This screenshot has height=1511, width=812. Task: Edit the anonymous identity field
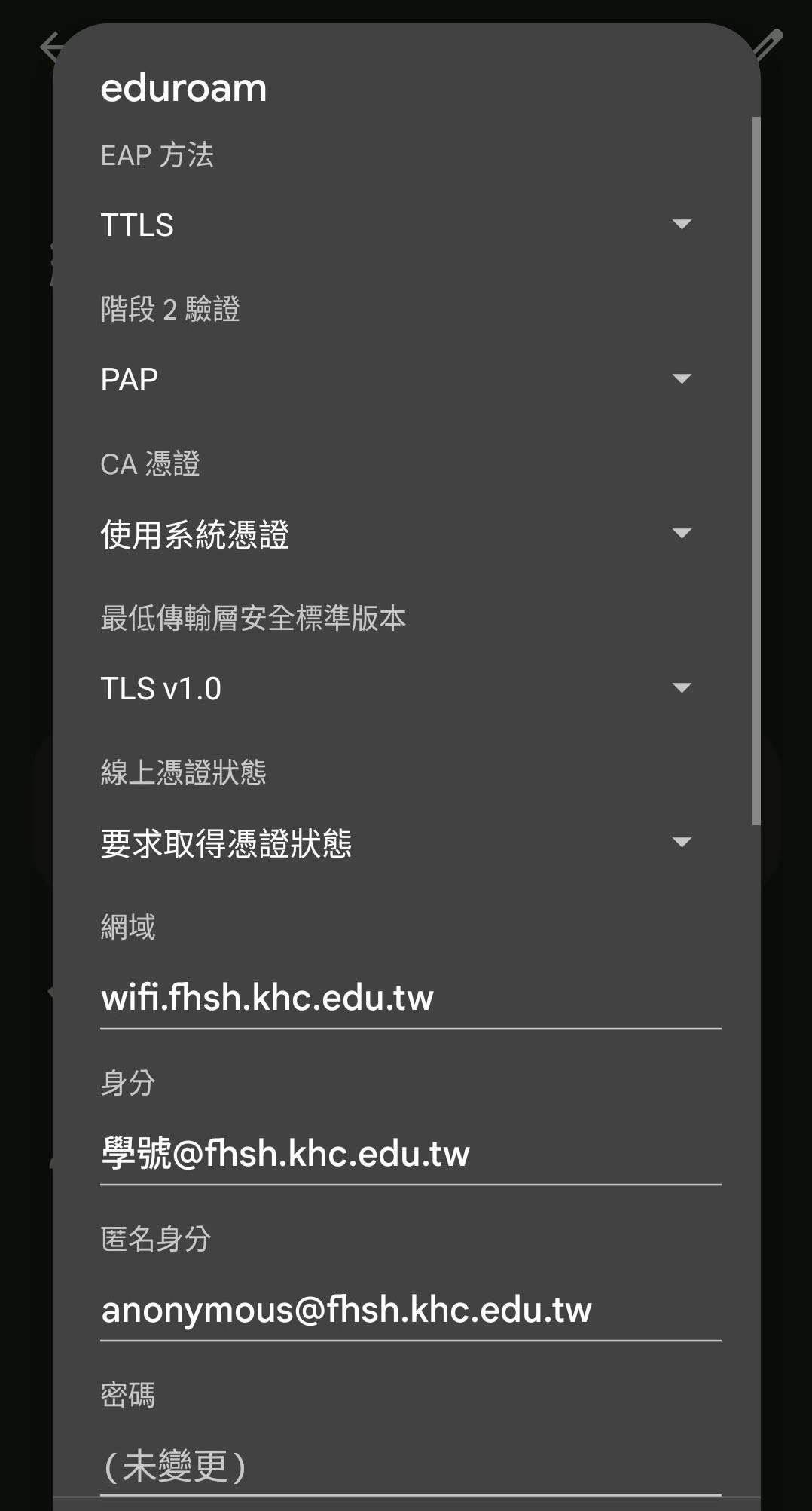tap(411, 1310)
